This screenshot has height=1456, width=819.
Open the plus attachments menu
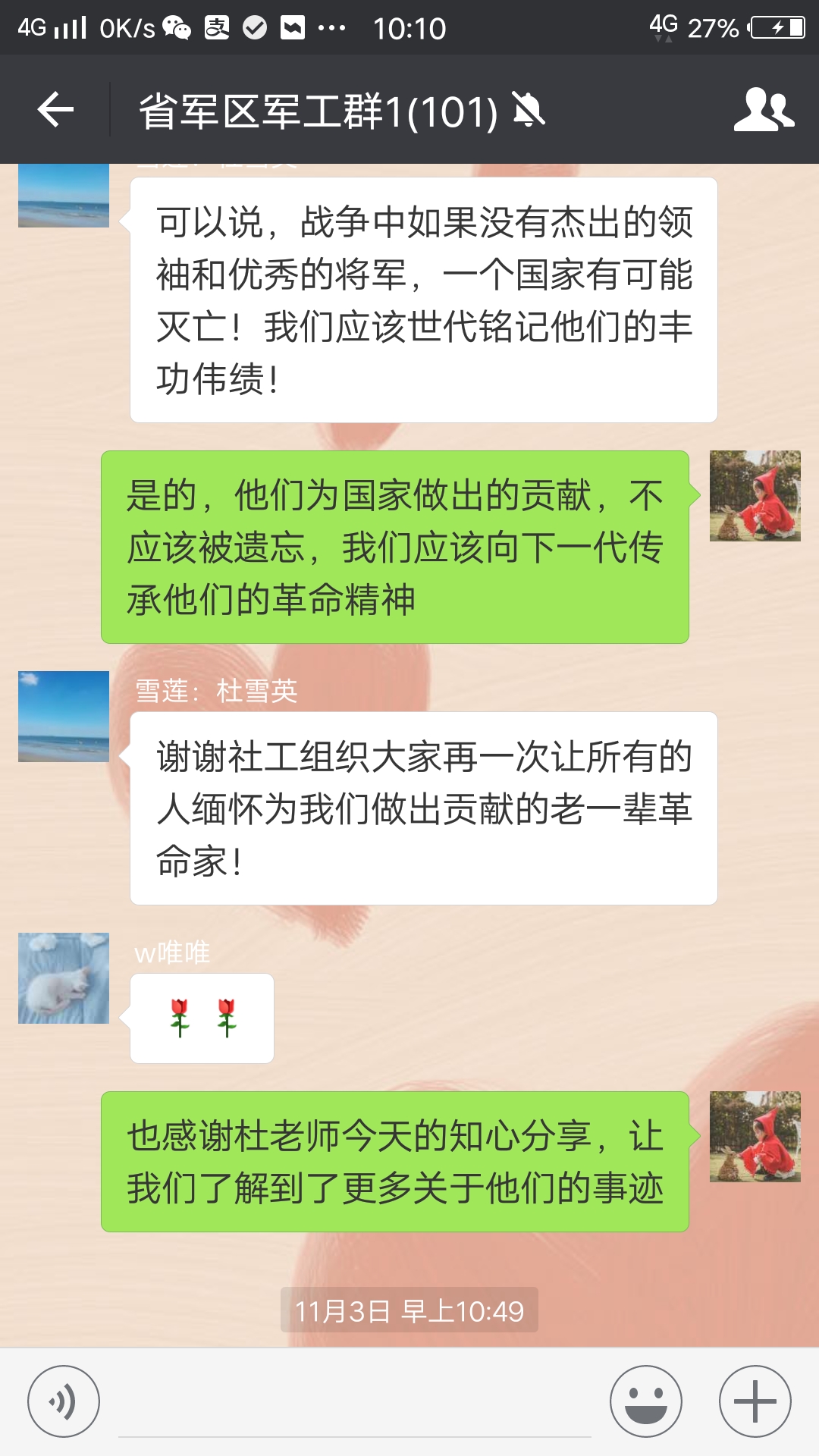pos(755,1401)
